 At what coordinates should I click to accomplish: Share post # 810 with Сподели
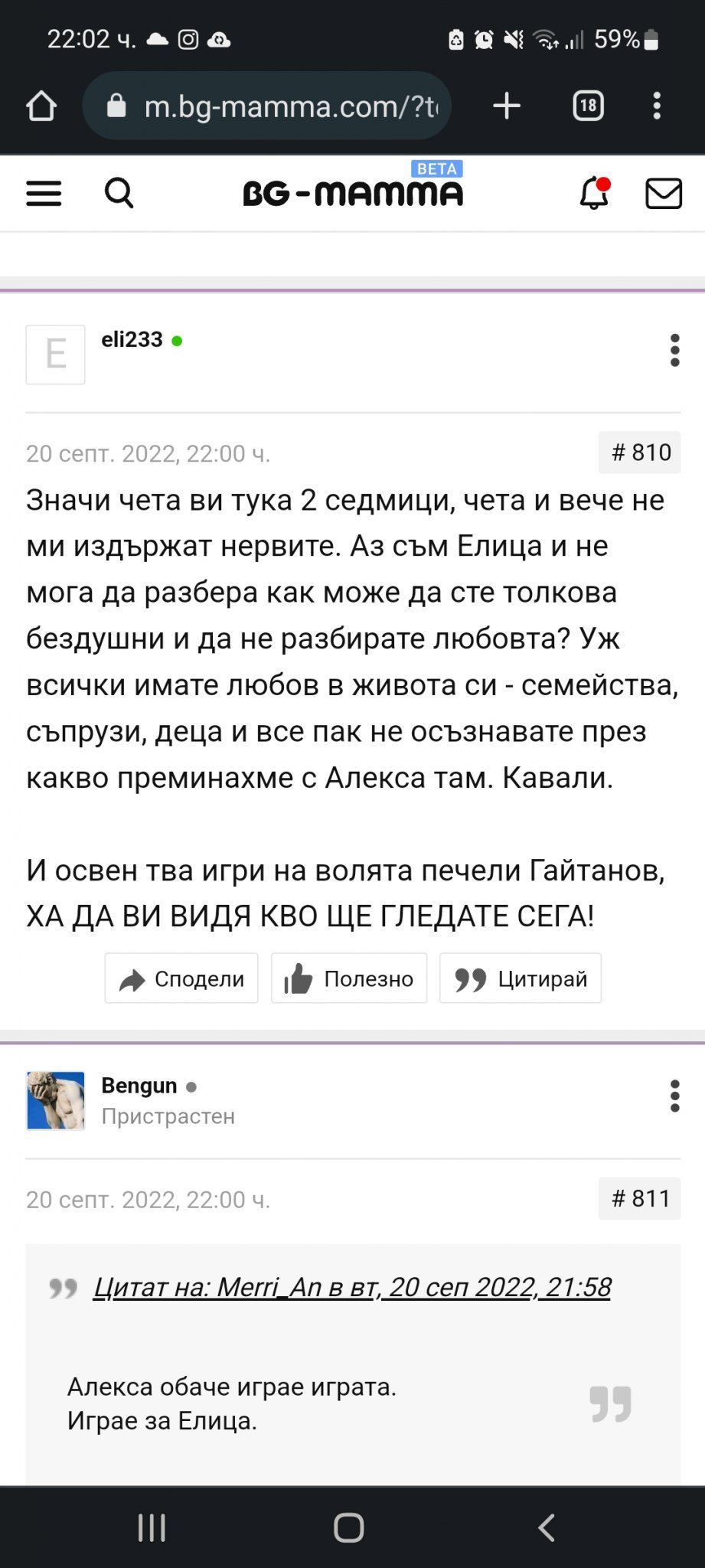[x=181, y=978]
